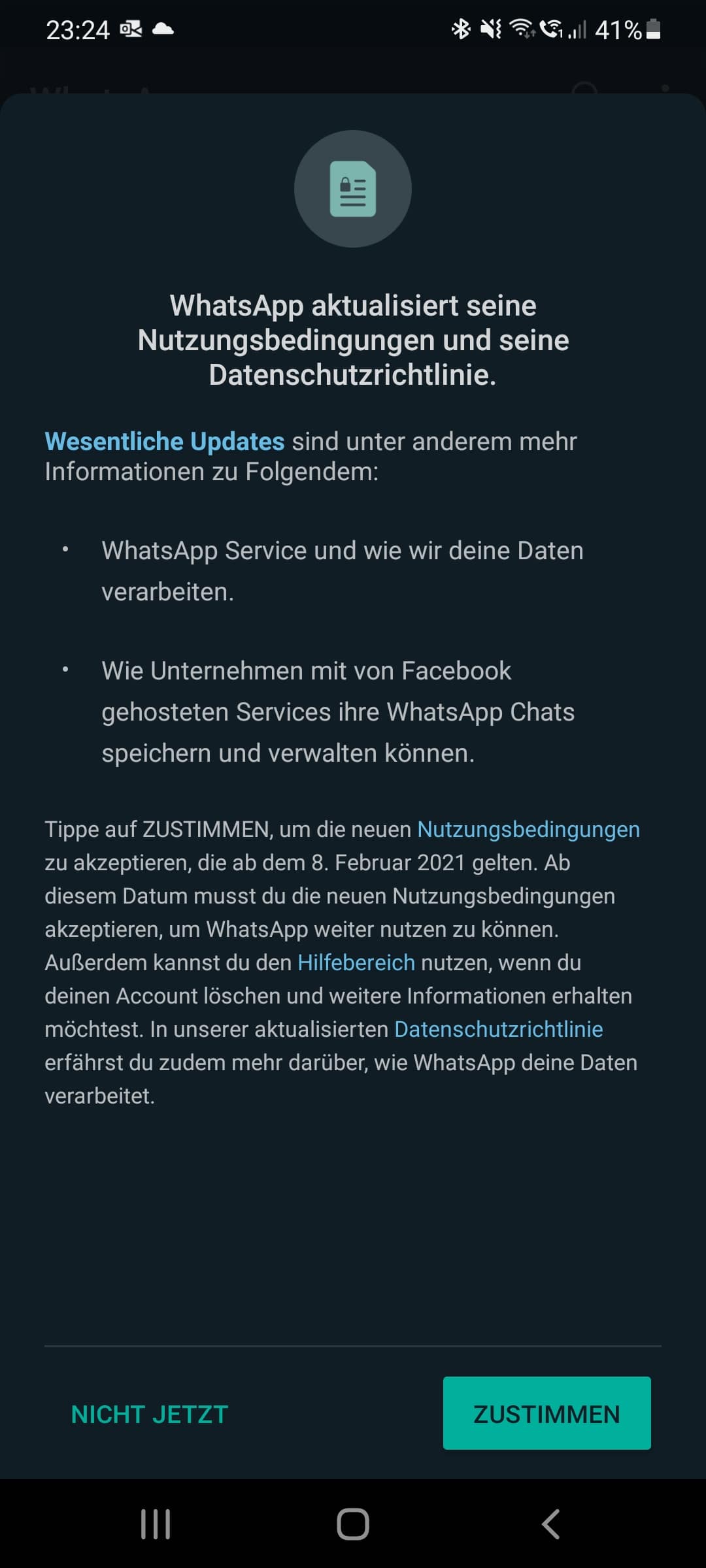
Task: Go back with the system back button
Action: click(550, 1524)
